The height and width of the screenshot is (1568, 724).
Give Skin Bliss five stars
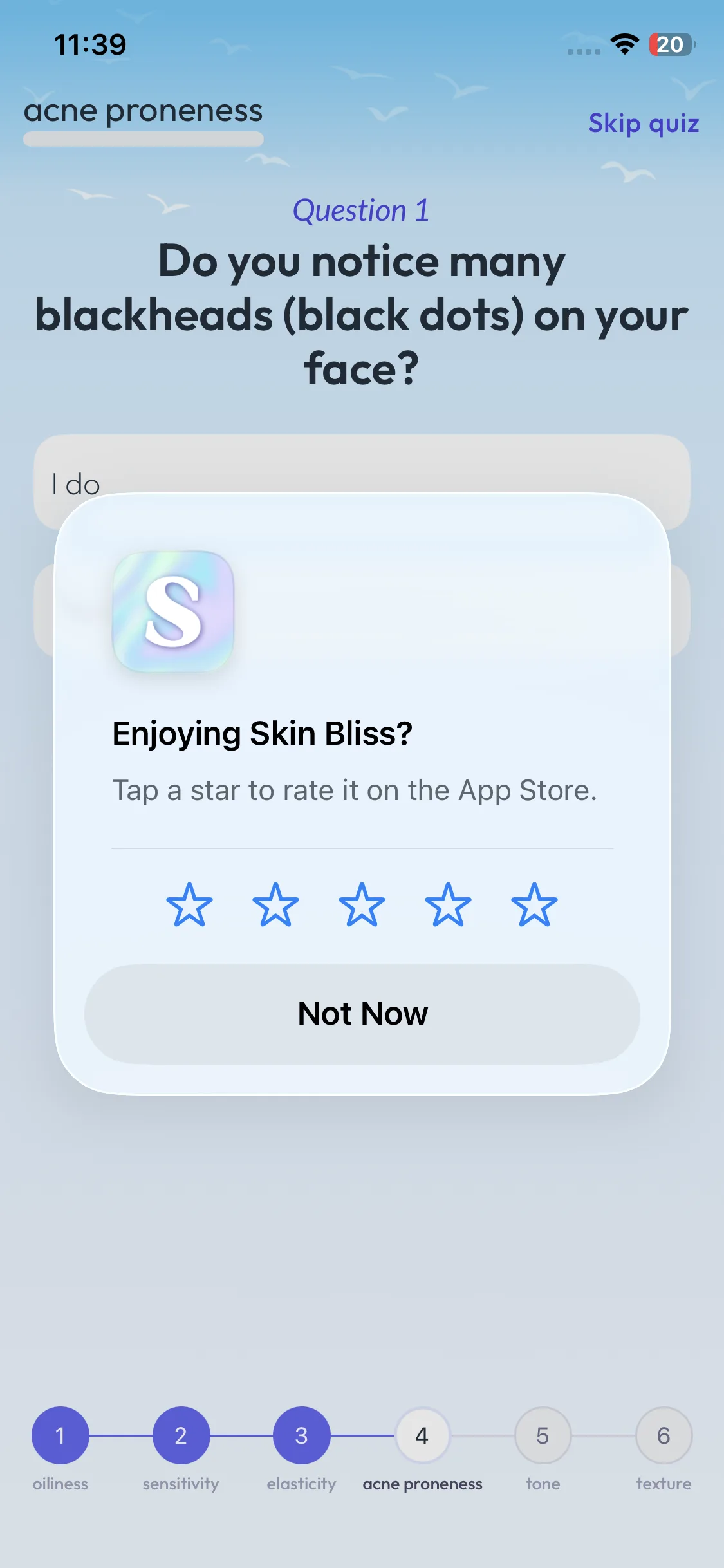click(534, 904)
